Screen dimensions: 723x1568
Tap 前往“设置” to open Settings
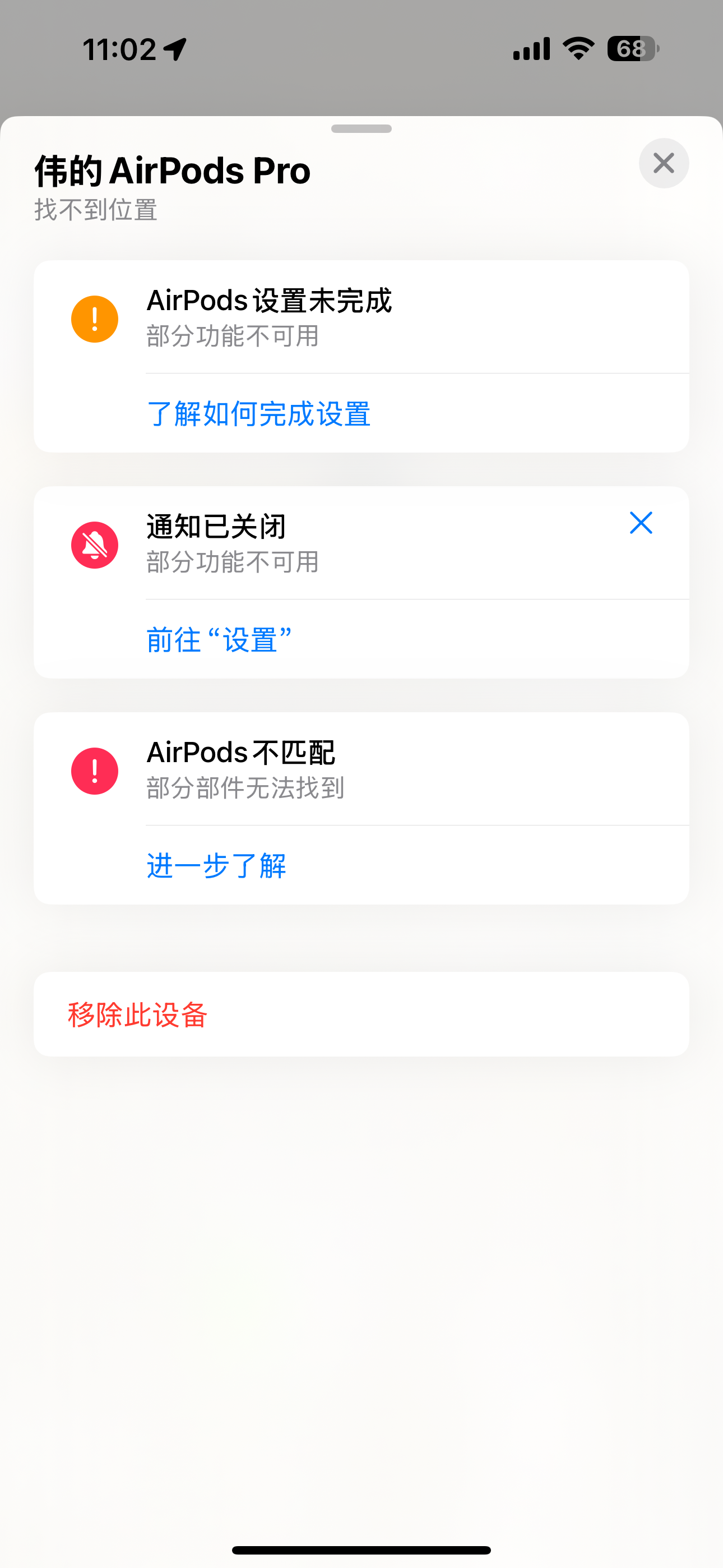tap(219, 640)
